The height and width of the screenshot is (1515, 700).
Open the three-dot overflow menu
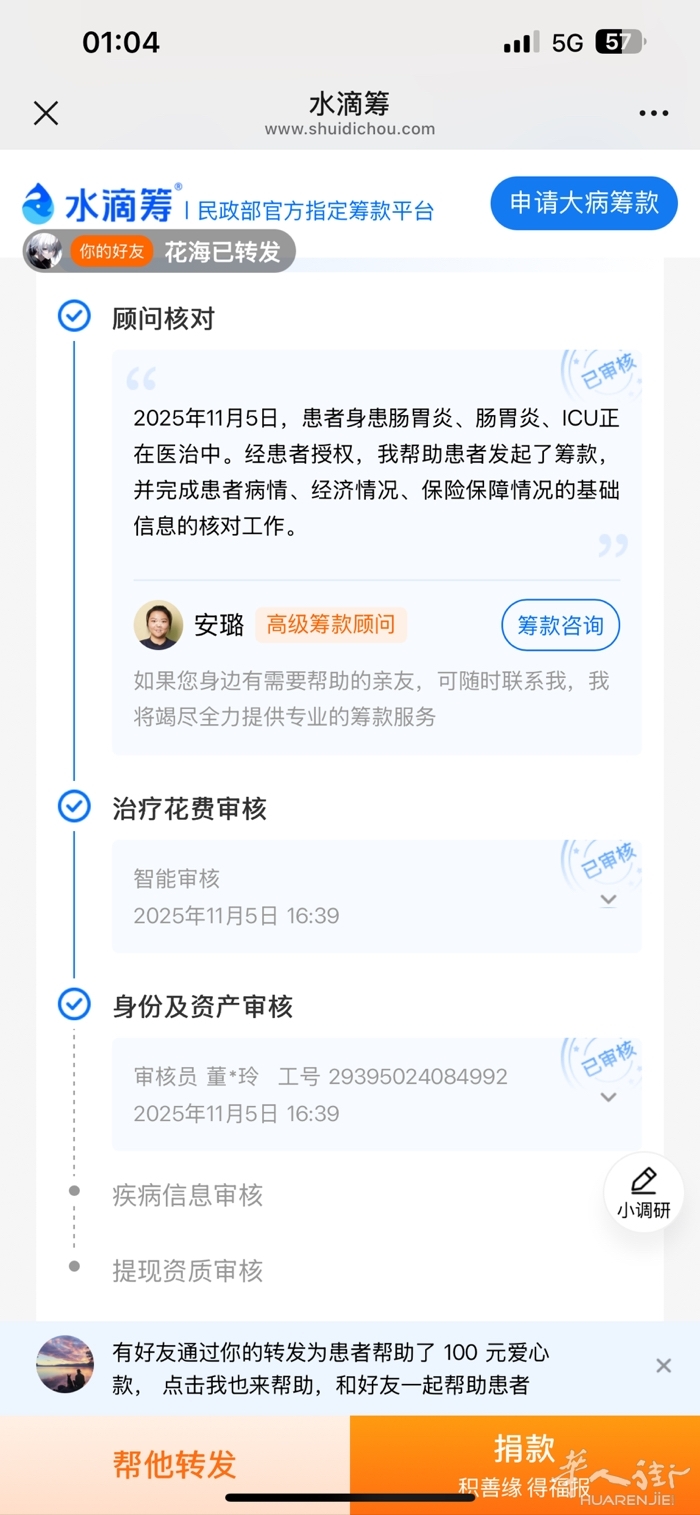pos(653,114)
